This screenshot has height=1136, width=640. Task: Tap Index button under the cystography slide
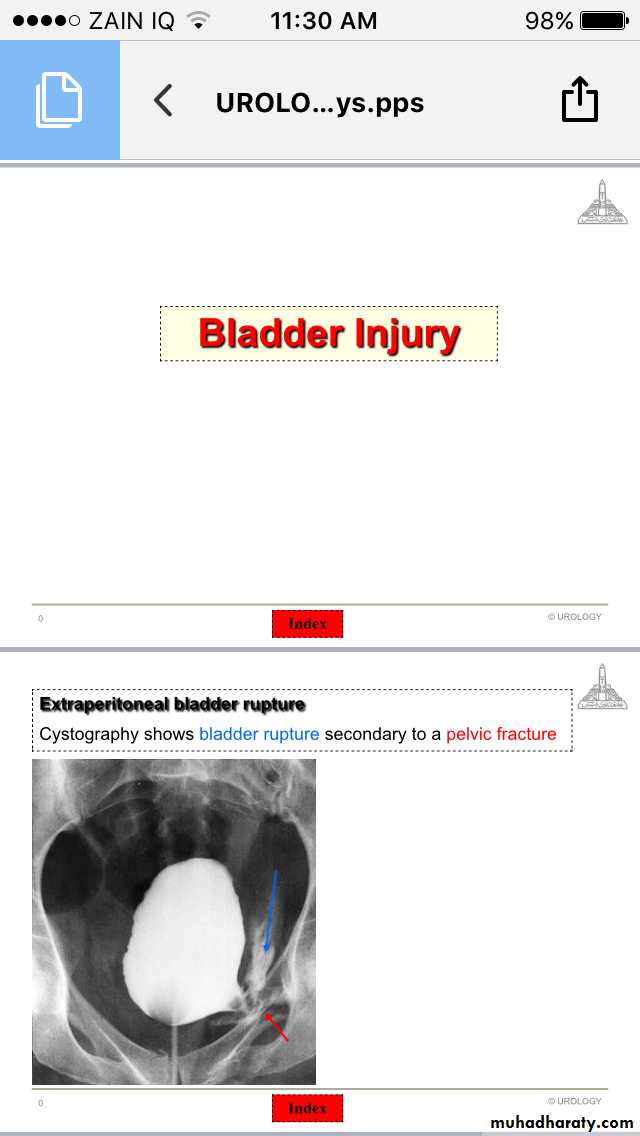pyautogui.click(x=307, y=1108)
